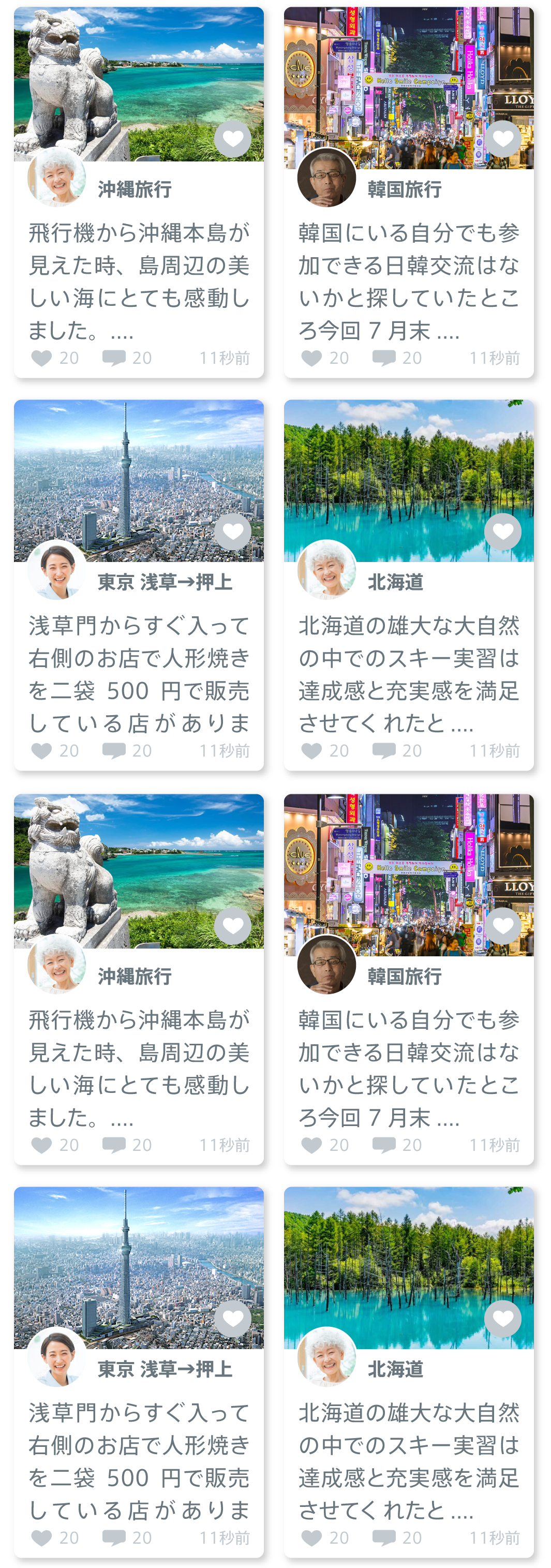Open the first 東京 浅草→押上 post card

point(139,673)
